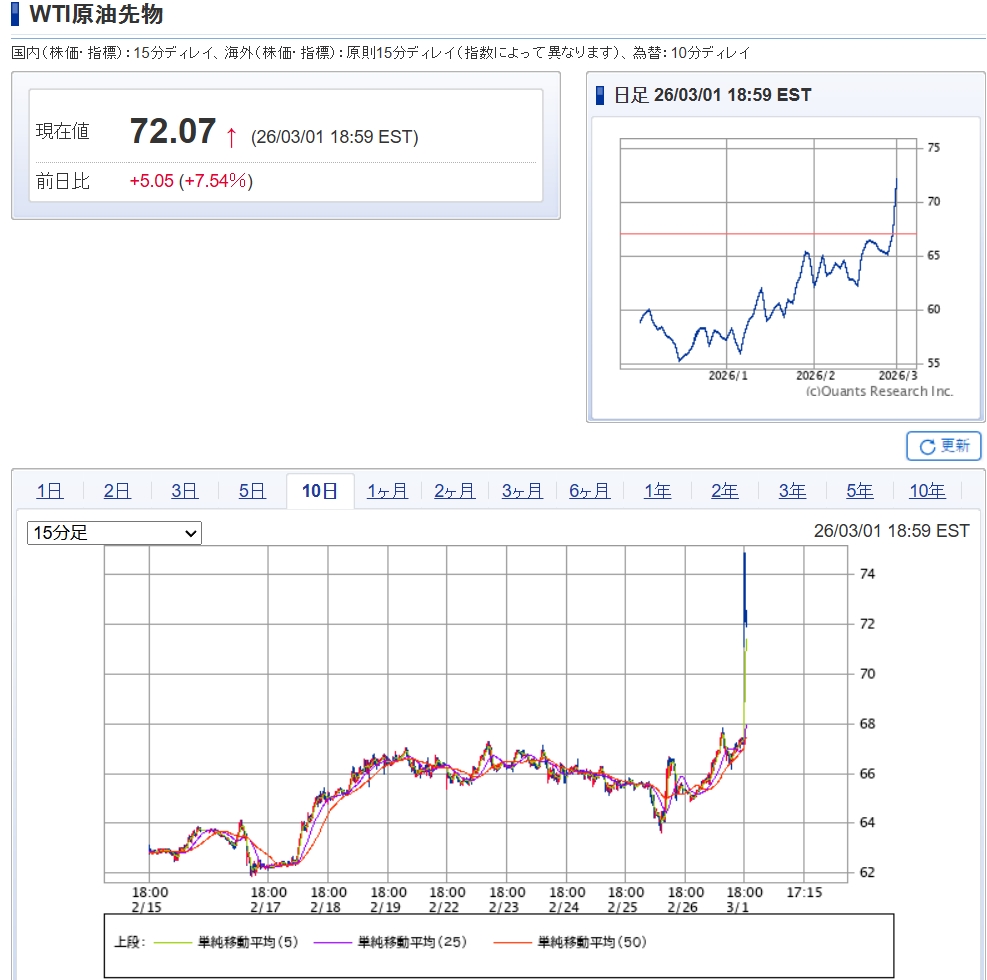Switch to the 1日 chart range

[50, 491]
